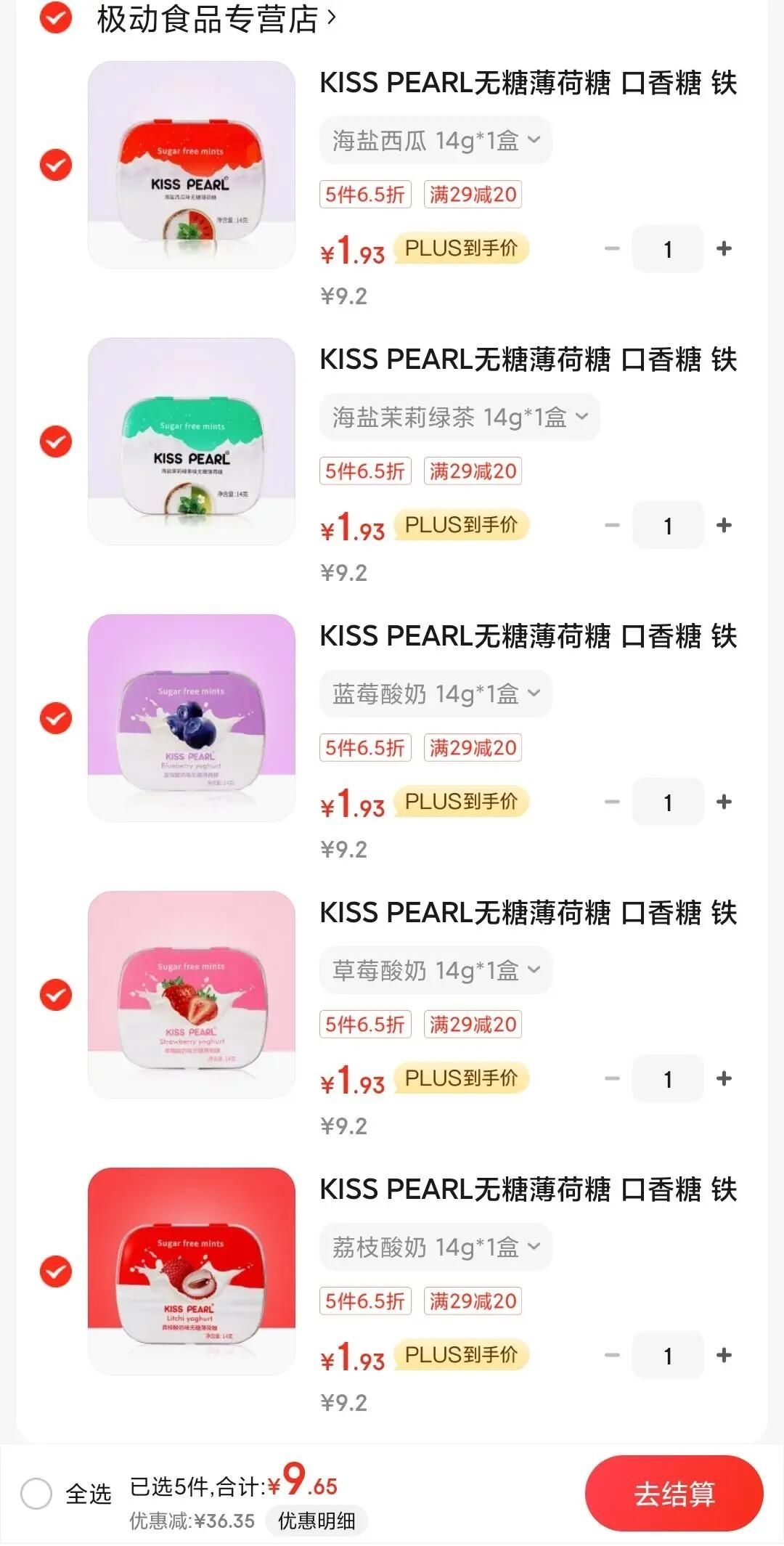Decrease quantity of 海盐茉莉绿茶 mints
Image resolution: width=784 pixels, height=1546 pixels.
[x=612, y=525]
